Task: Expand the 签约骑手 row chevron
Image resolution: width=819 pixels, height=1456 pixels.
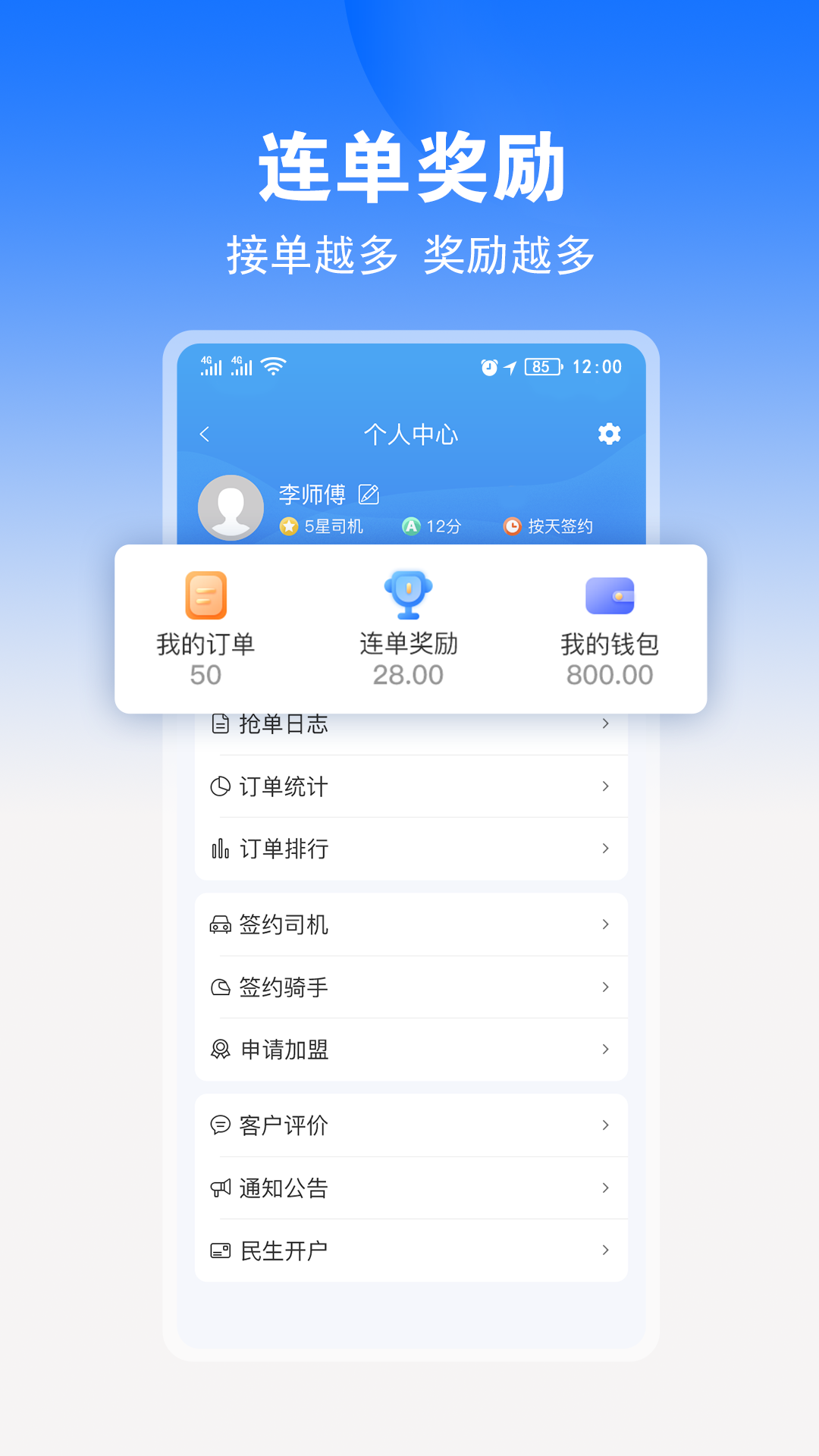Action: click(605, 987)
